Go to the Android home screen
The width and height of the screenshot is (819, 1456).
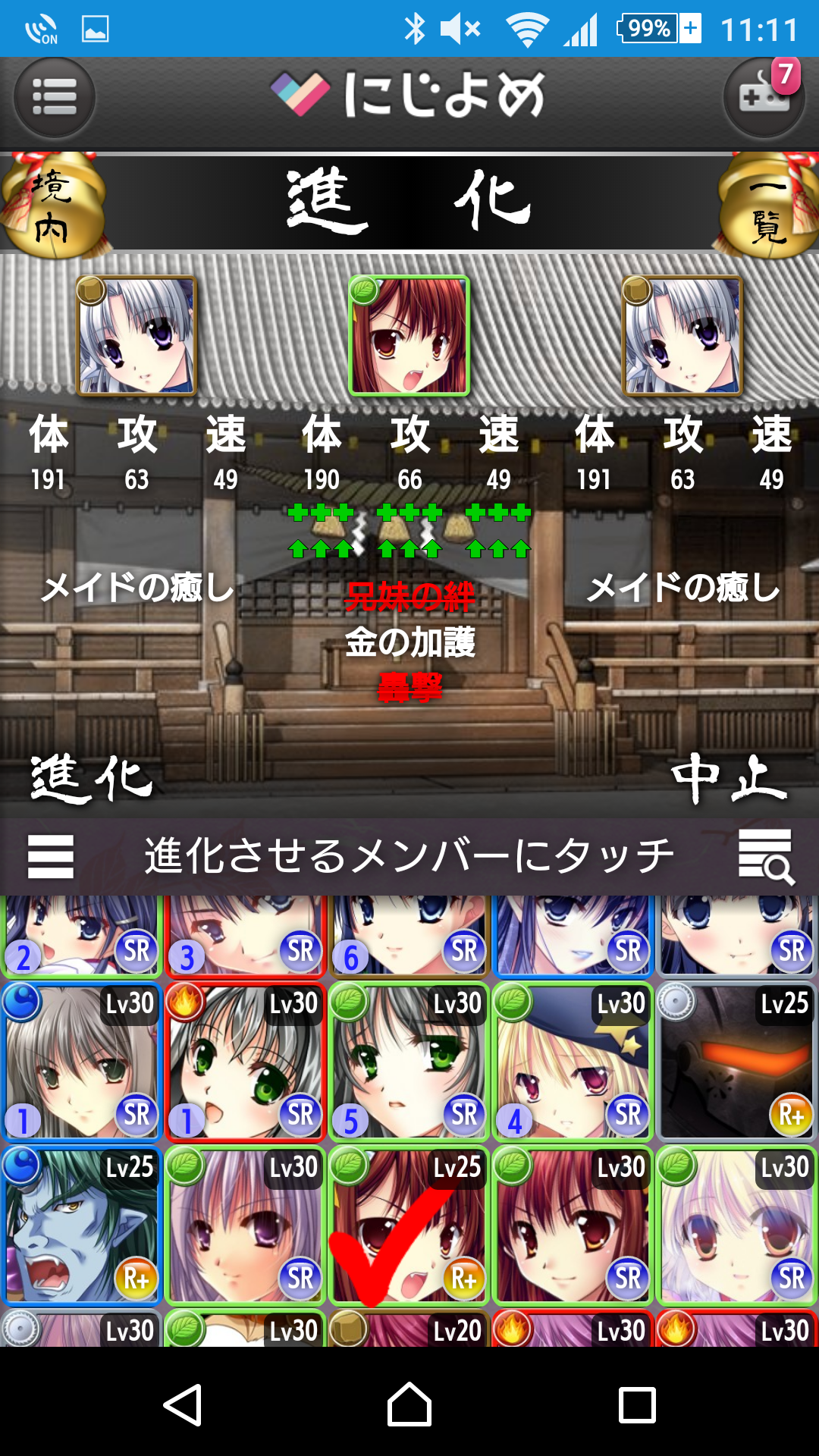point(409,1405)
